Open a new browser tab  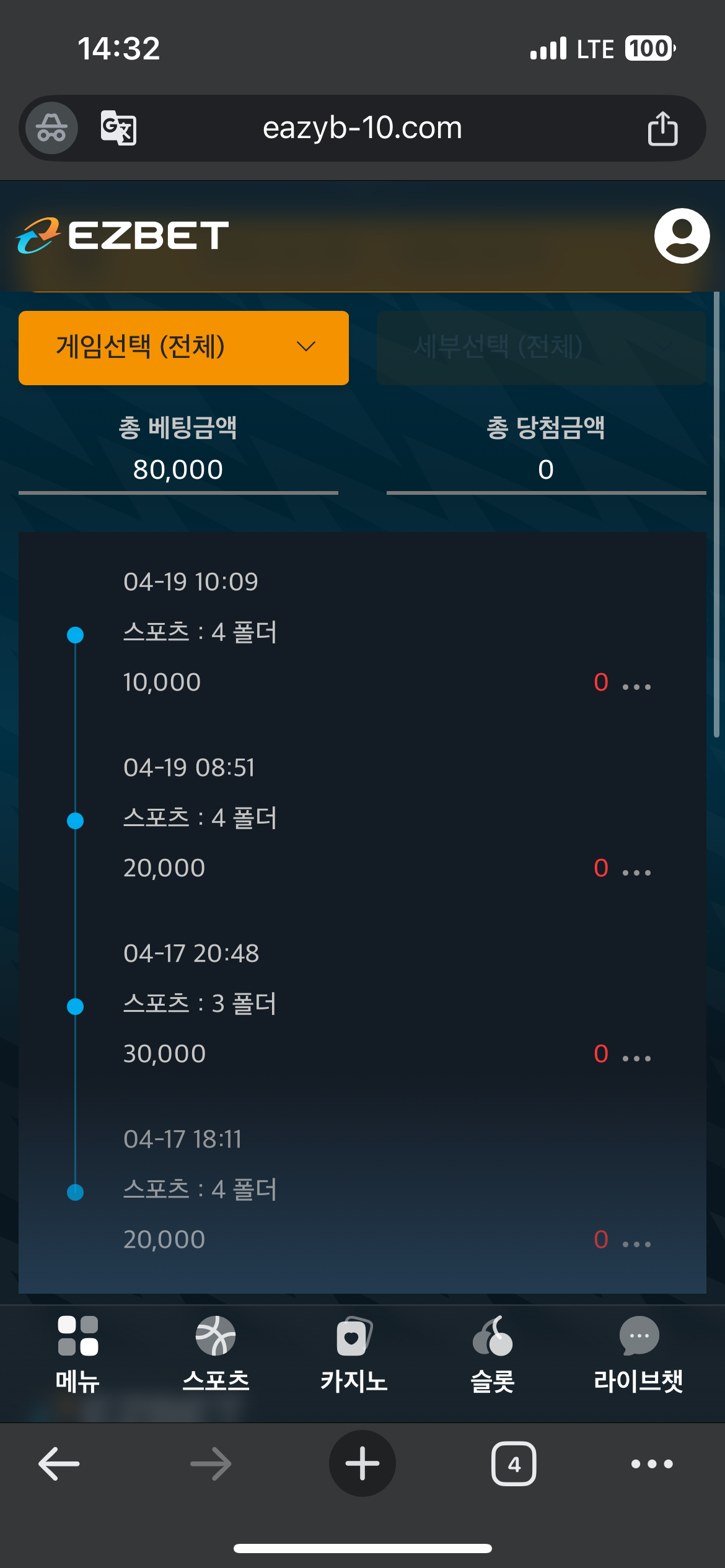[x=362, y=1464]
